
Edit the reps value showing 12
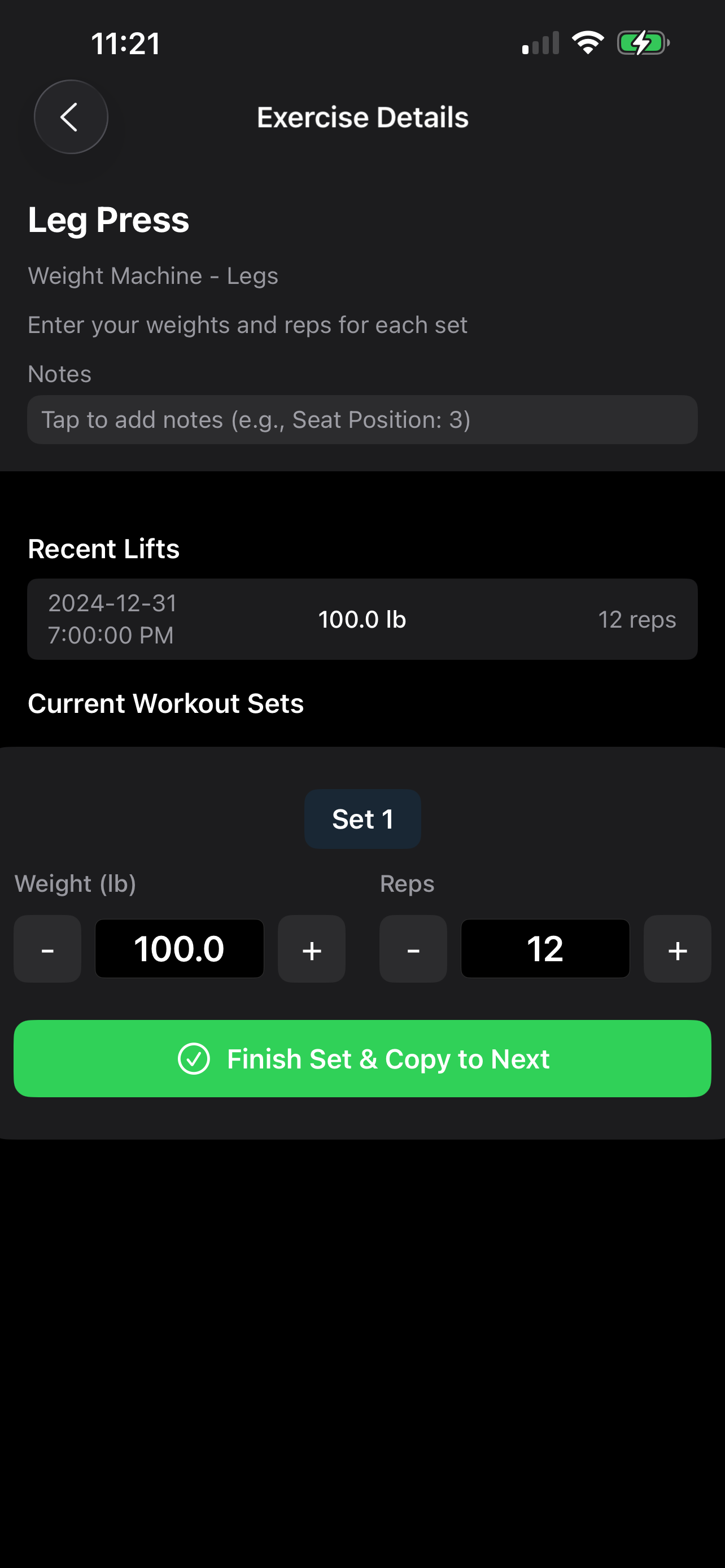click(x=545, y=948)
